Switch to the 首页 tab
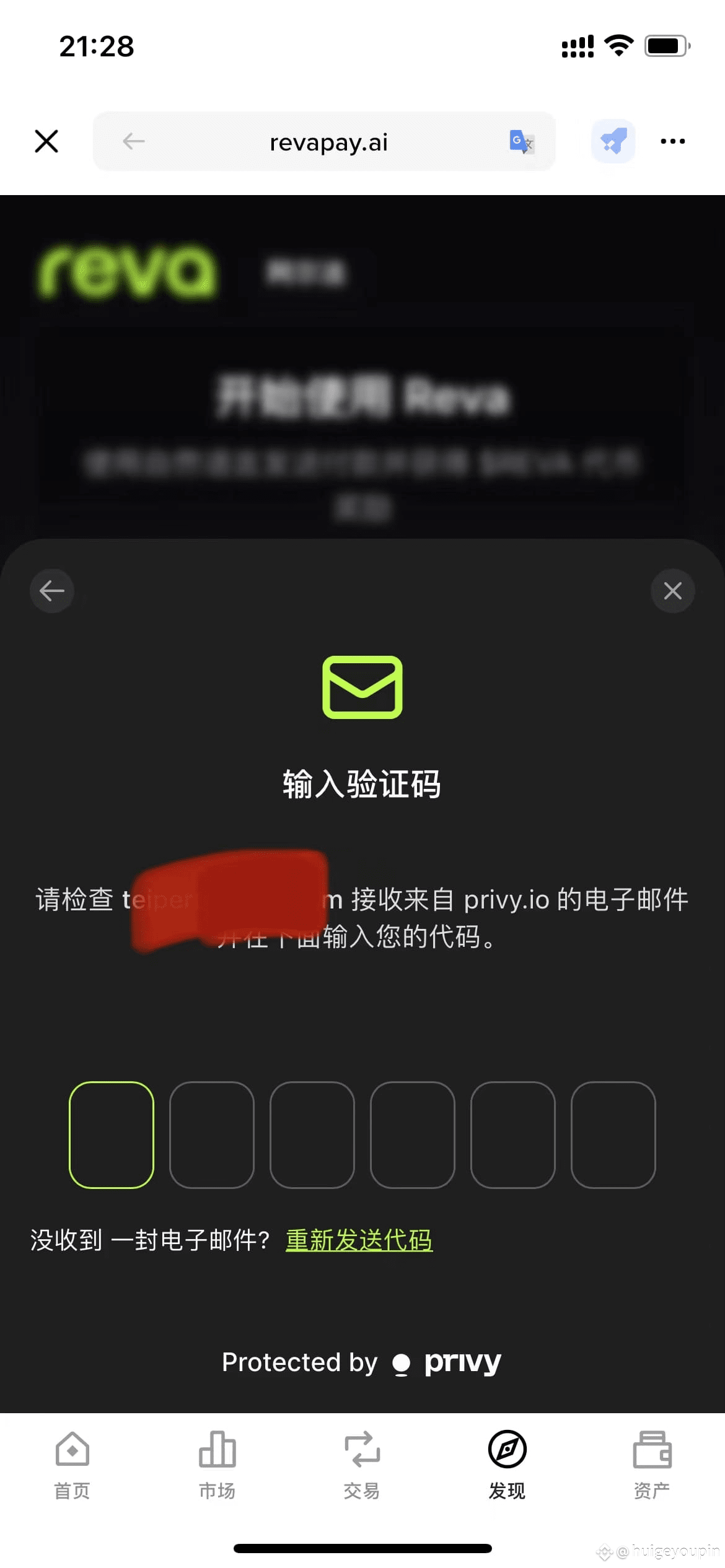This screenshot has width=725, height=1568. click(x=72, y=1464)
